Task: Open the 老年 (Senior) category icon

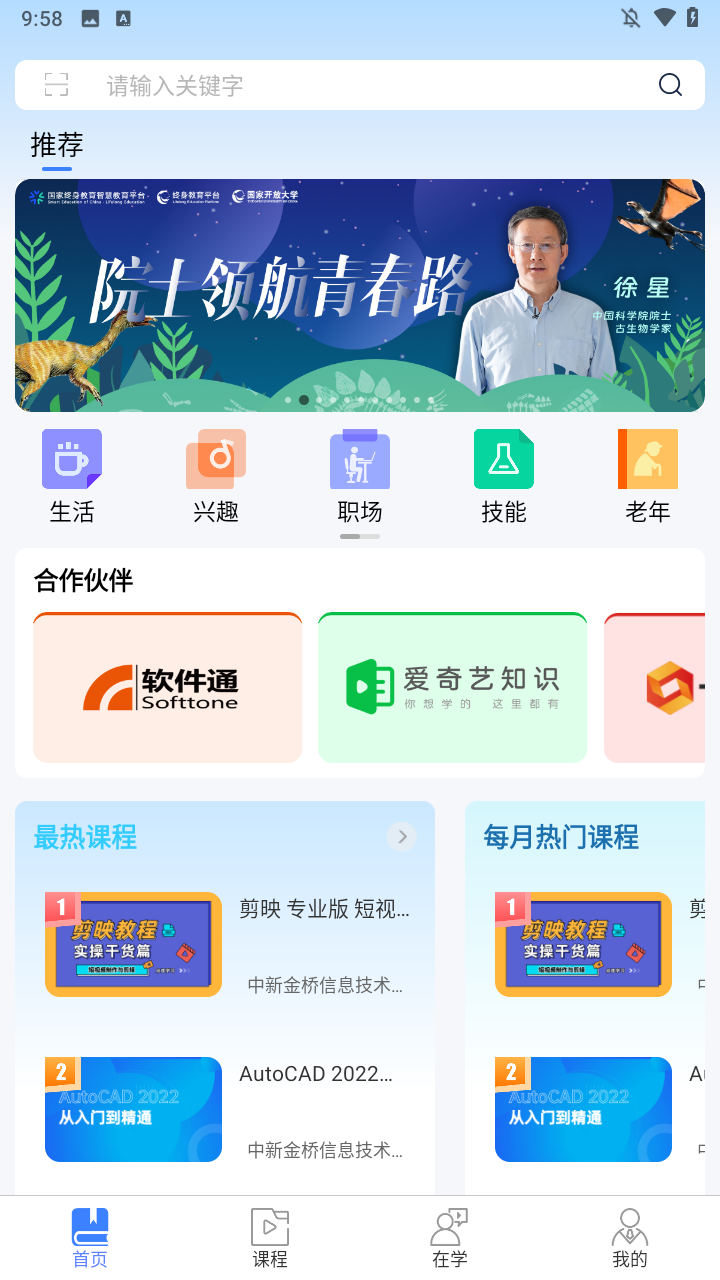Action: (x=647, y=458)
